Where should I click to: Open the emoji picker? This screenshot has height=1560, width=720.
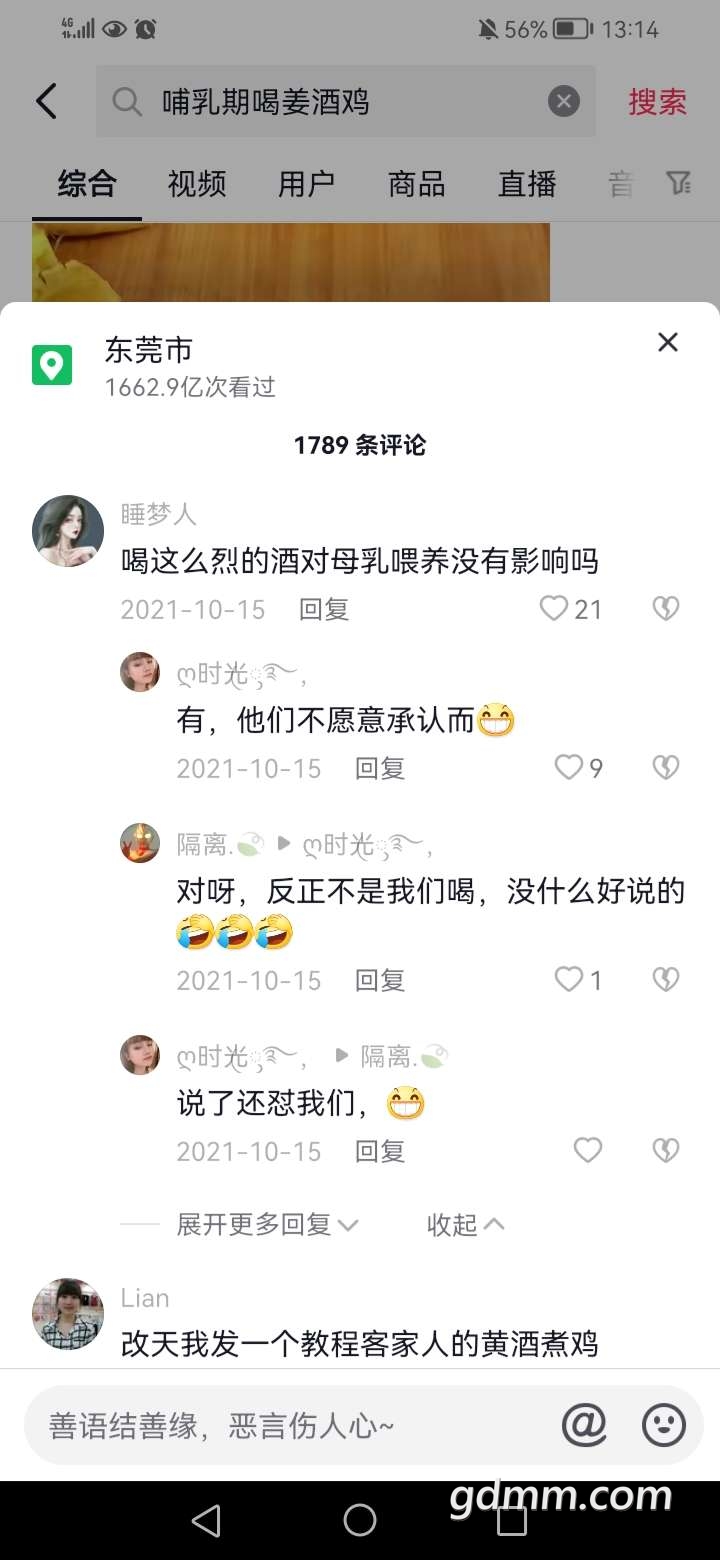coord(664,1425)
